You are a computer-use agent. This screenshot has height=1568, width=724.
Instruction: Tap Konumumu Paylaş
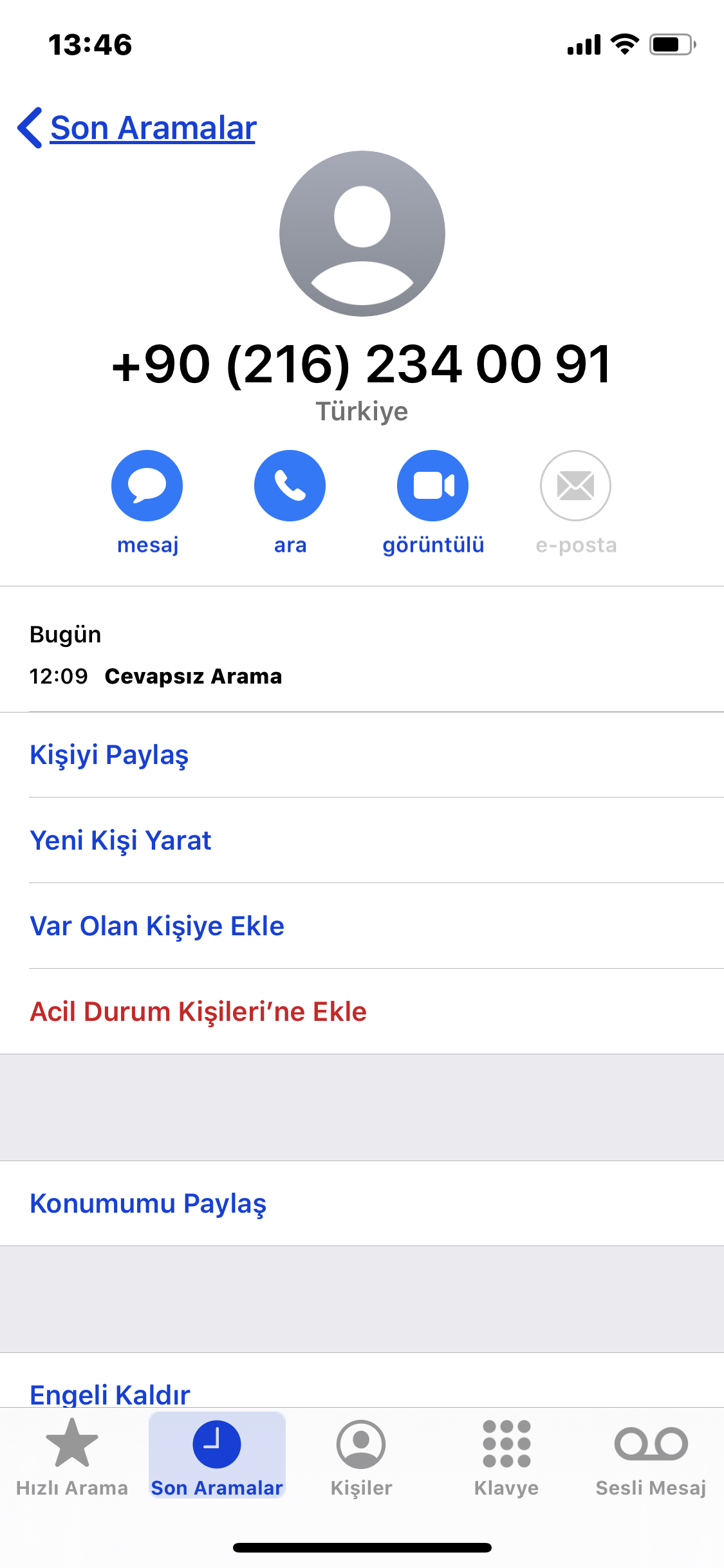point(362,1204)
